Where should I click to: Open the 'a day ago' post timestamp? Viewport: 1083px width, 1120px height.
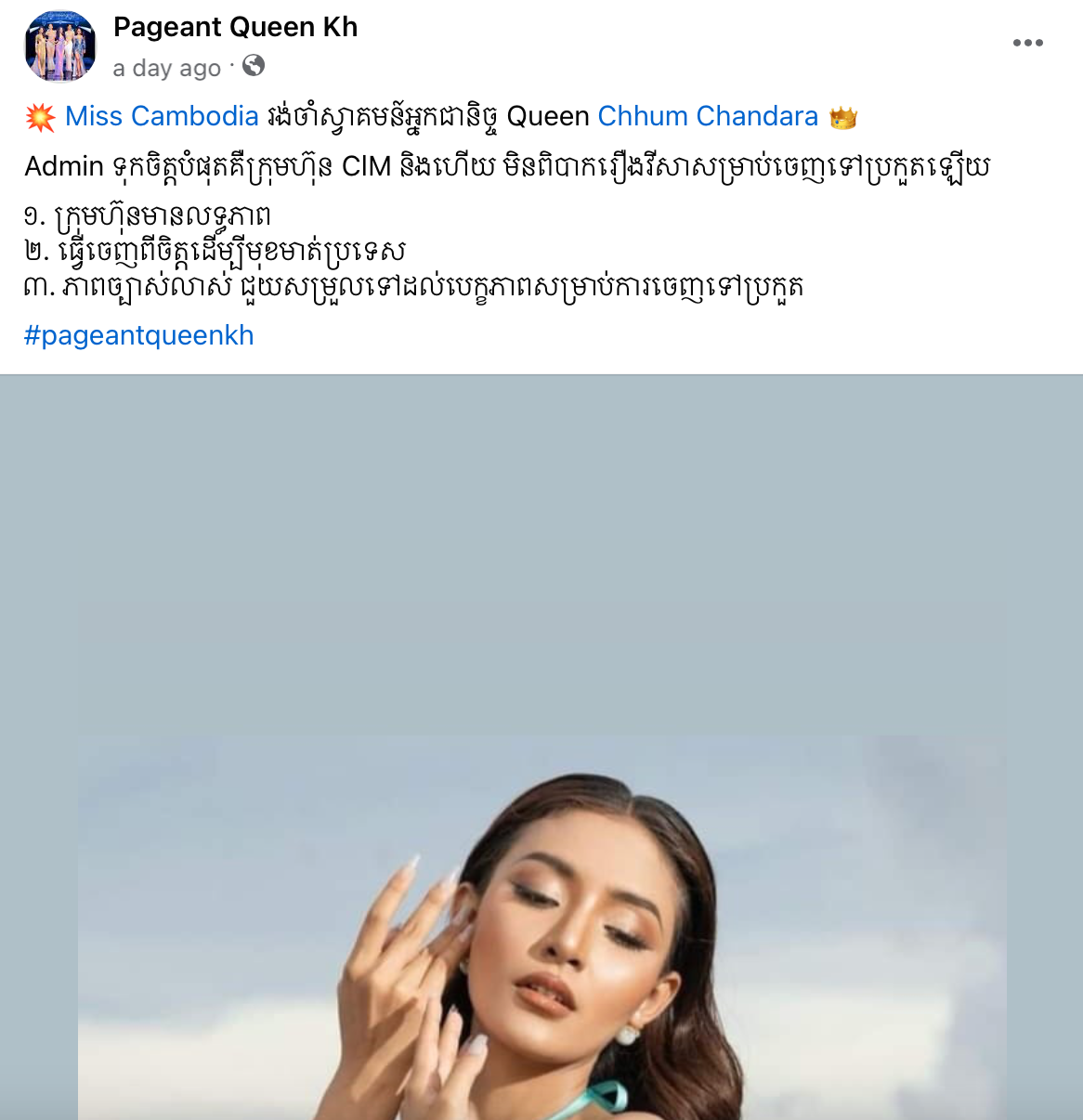pos(166,68)
